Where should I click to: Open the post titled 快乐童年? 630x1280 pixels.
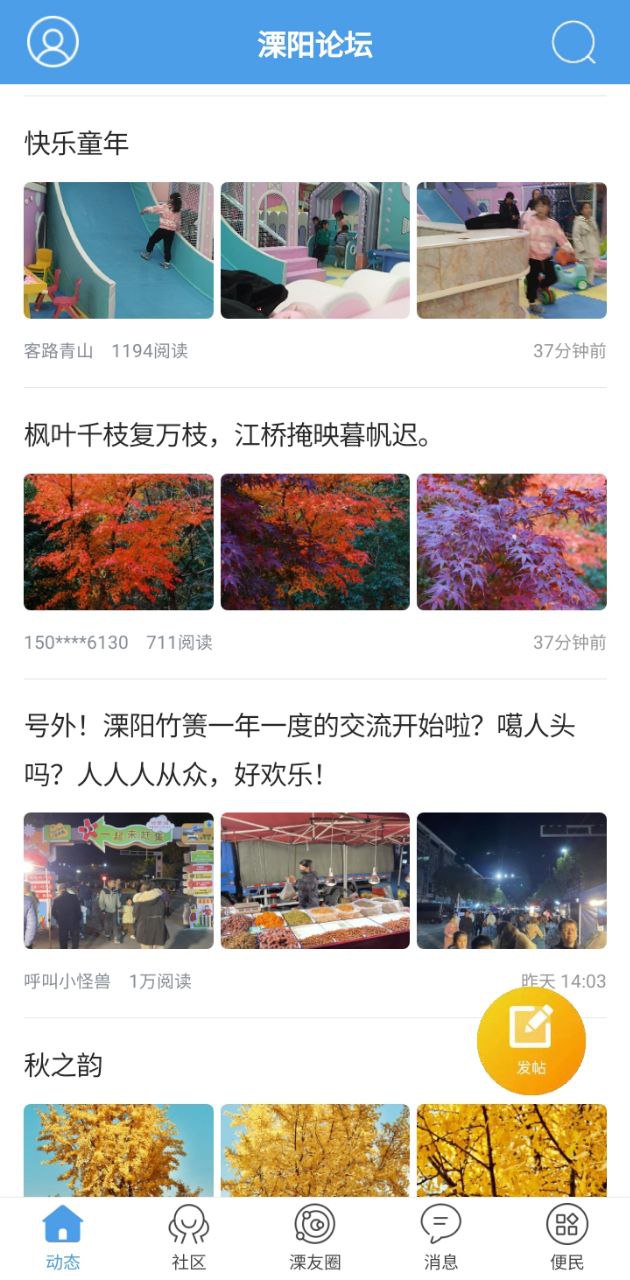[x=77, y=144]
